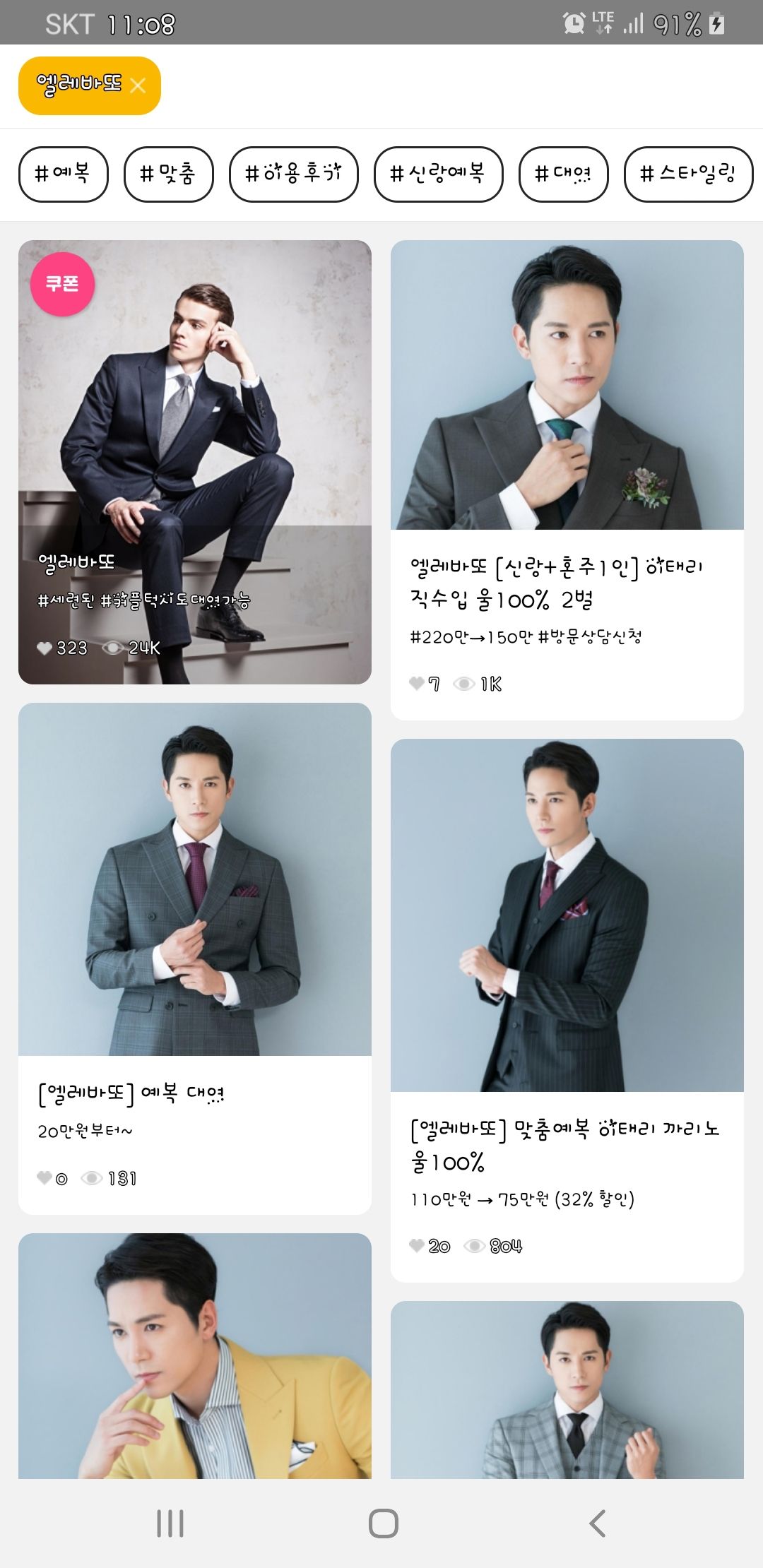
Task: View the 예복 대여 20만원부터 card
Action: point(195,958)
